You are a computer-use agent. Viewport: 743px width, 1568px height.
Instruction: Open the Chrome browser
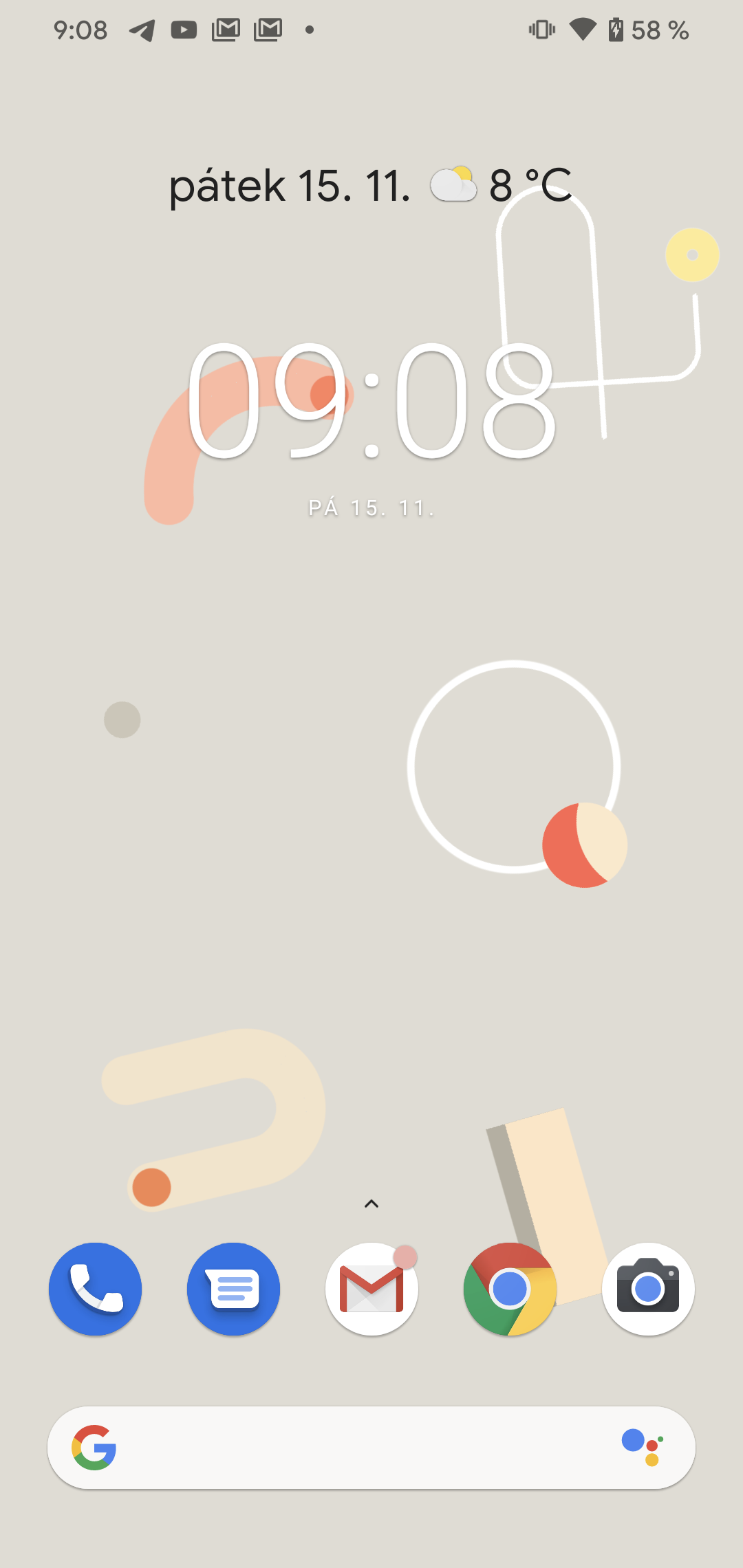point(510,1289)
